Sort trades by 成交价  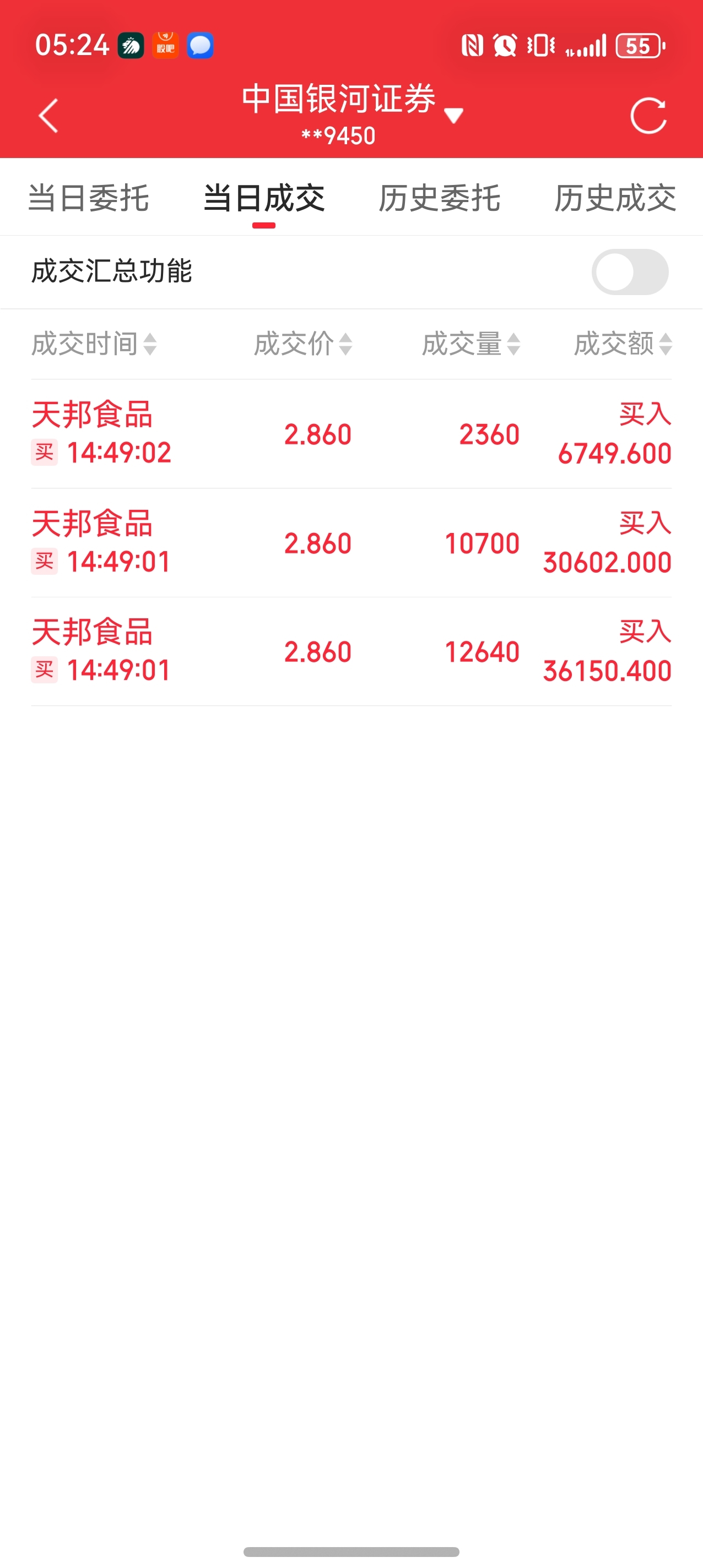pos(303,344)
